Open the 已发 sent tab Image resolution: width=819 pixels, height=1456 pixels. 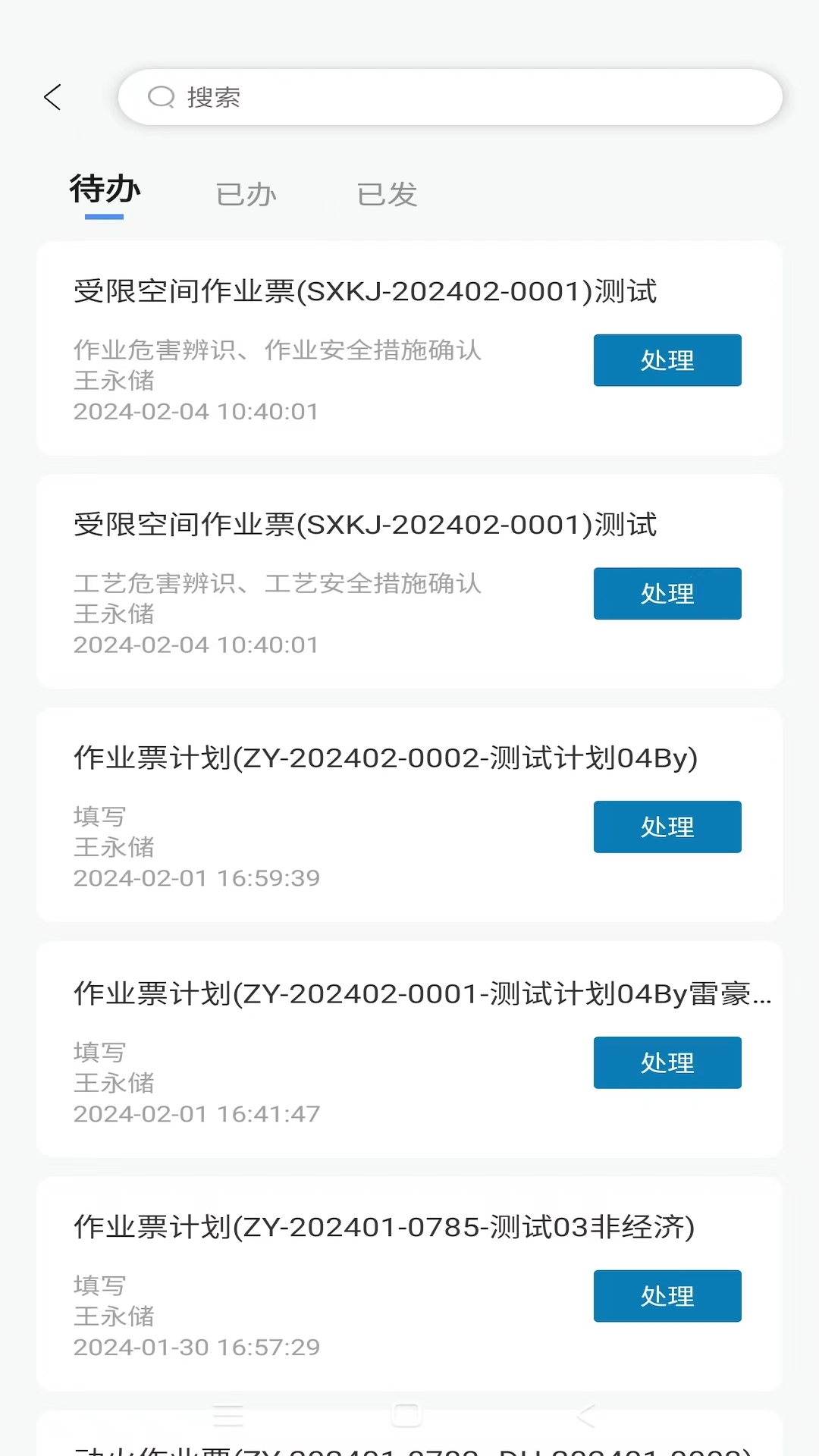387,195
